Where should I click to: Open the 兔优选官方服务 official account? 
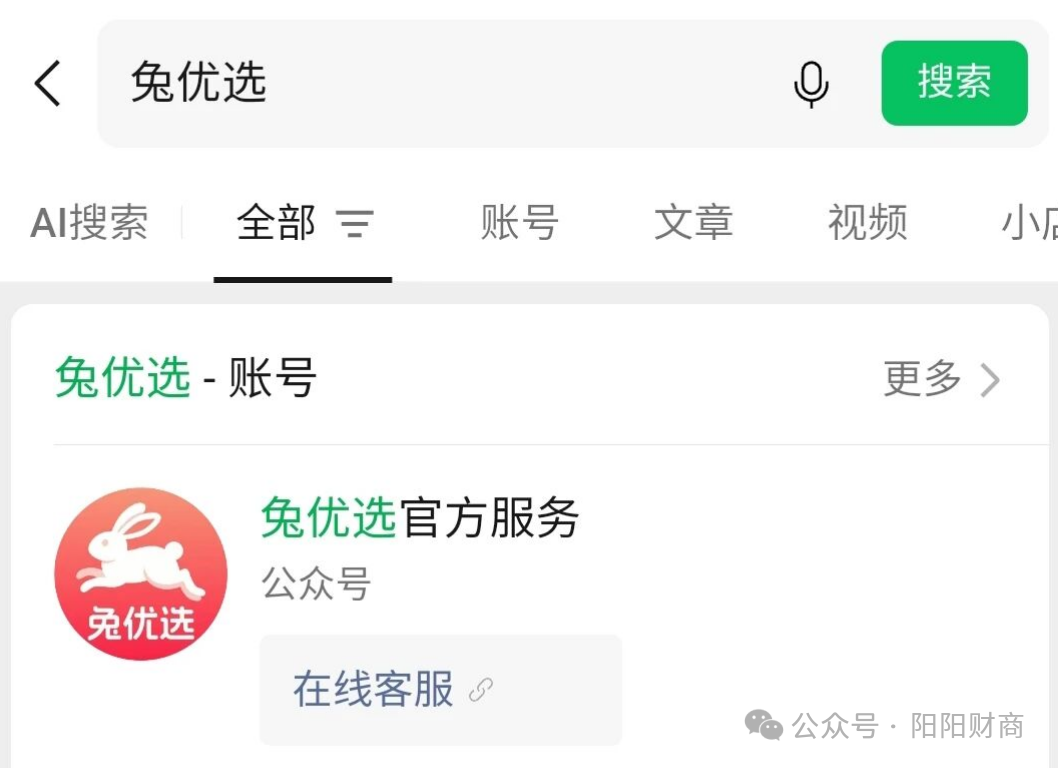tap(420, 518)
